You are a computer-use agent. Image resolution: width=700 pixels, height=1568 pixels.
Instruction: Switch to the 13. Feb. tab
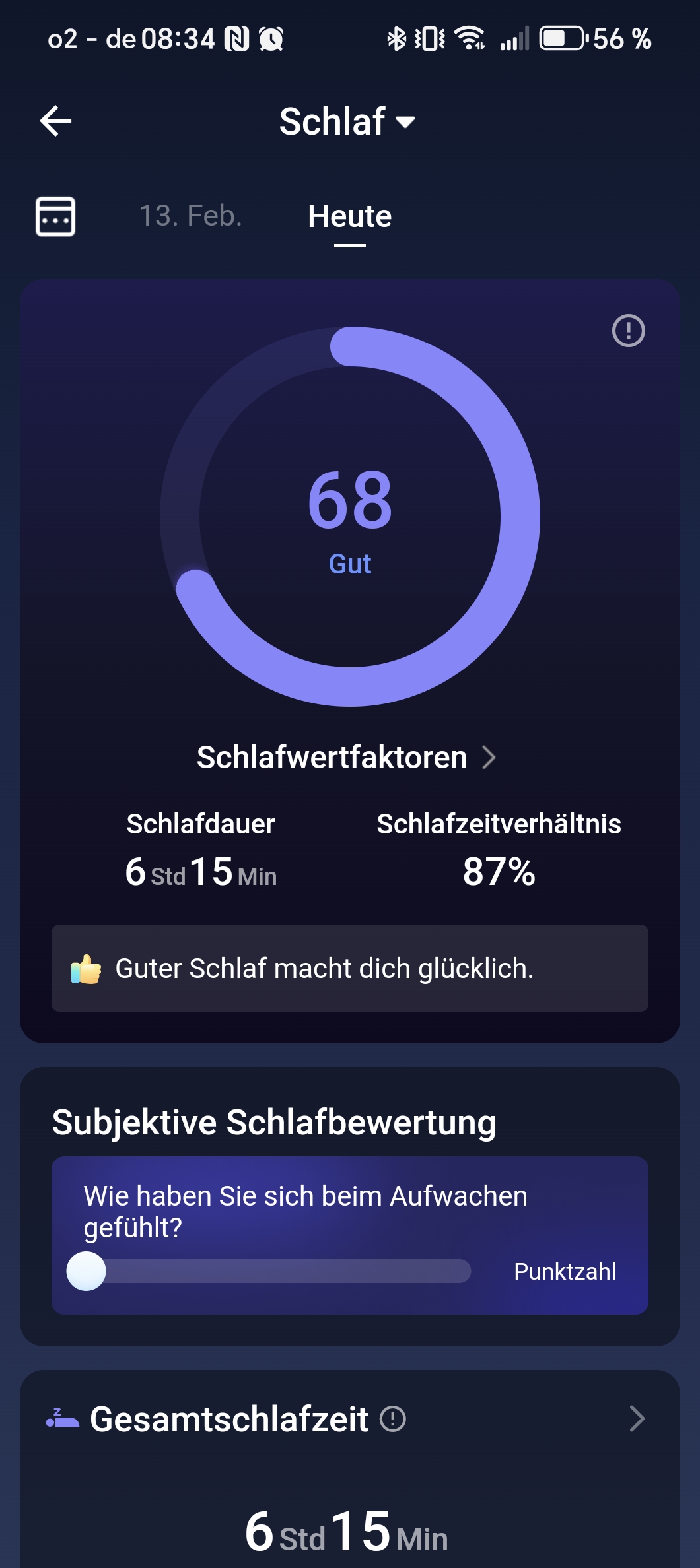(190, 216)
